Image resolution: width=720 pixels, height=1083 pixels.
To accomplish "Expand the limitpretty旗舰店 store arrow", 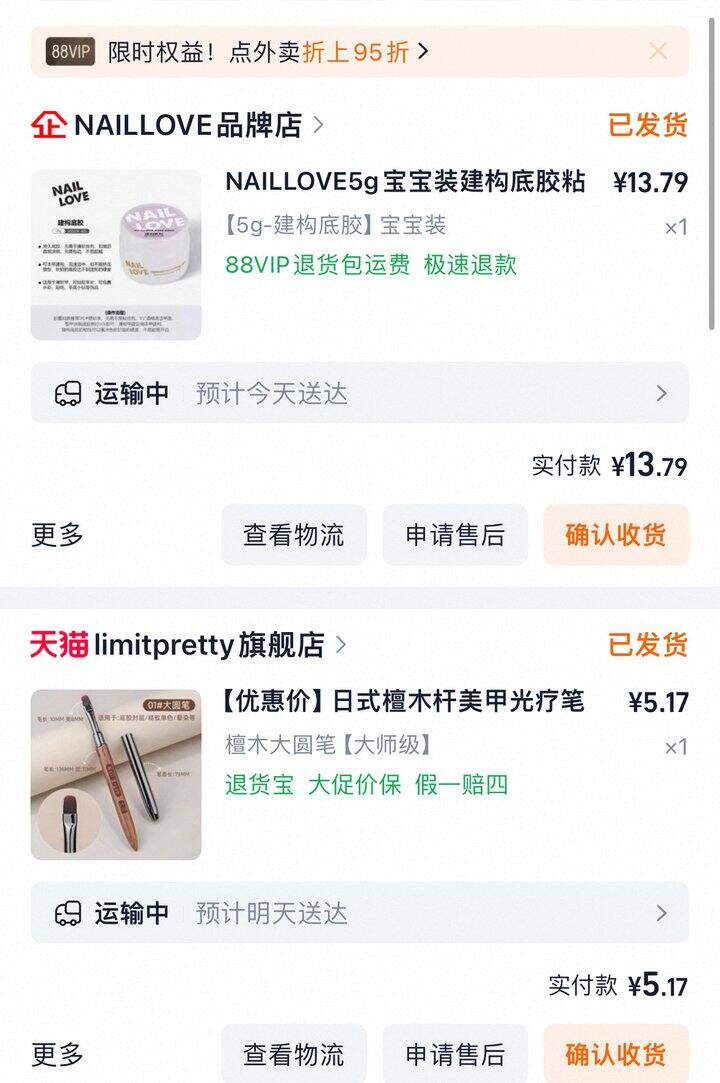I will 340,645.
